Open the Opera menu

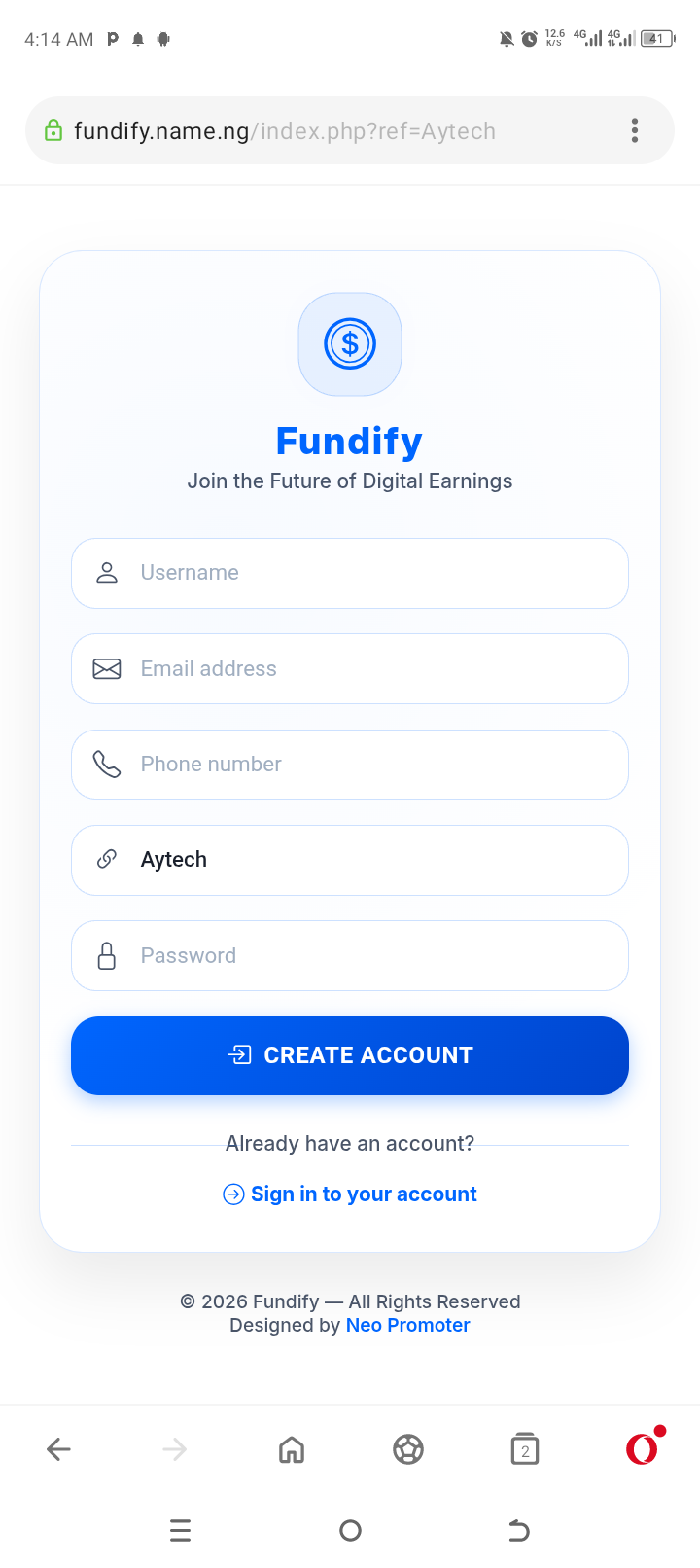pyautogui.click(x=642, y=1449)
